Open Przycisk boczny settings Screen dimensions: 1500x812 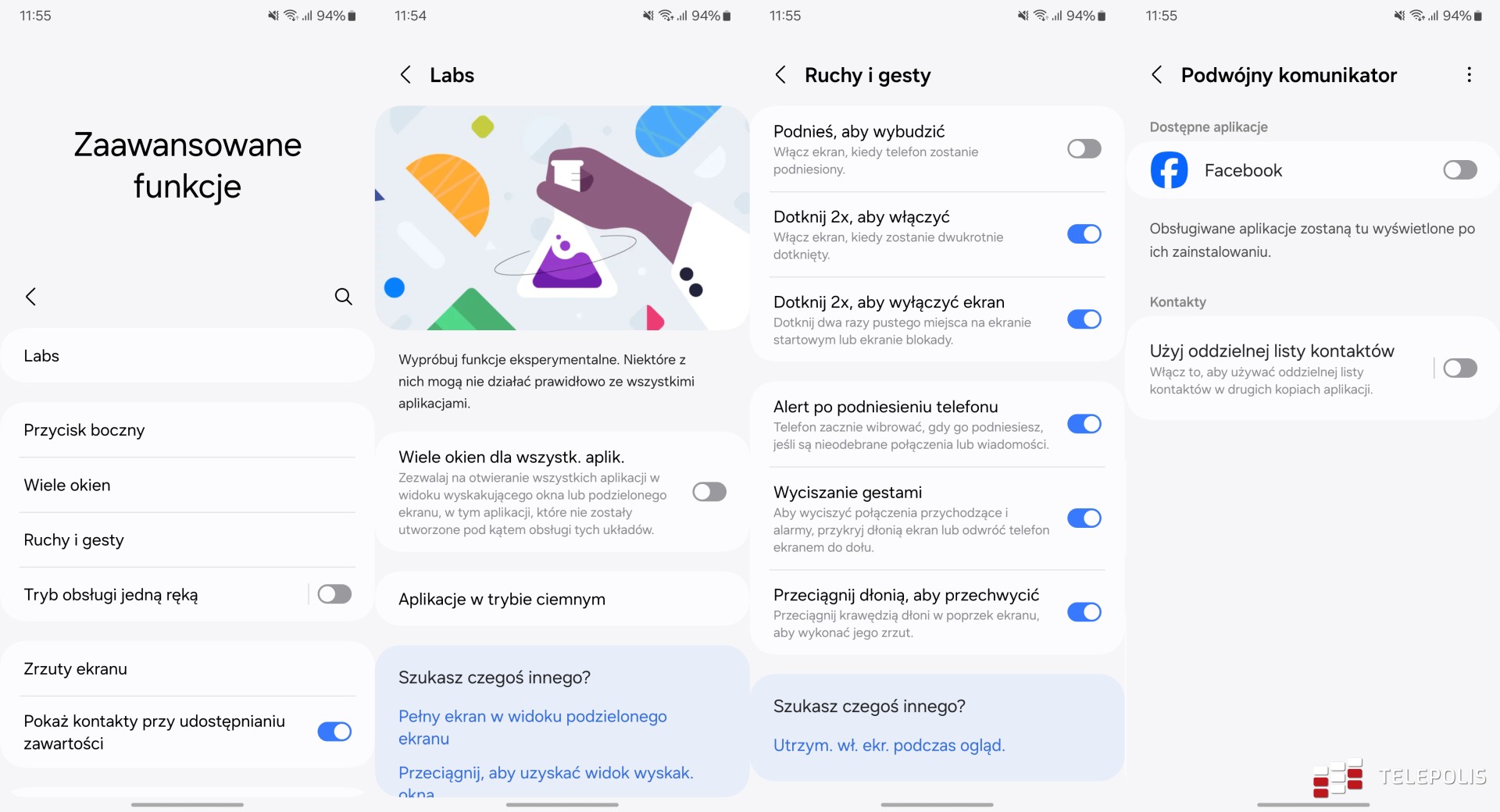point(187,430)
